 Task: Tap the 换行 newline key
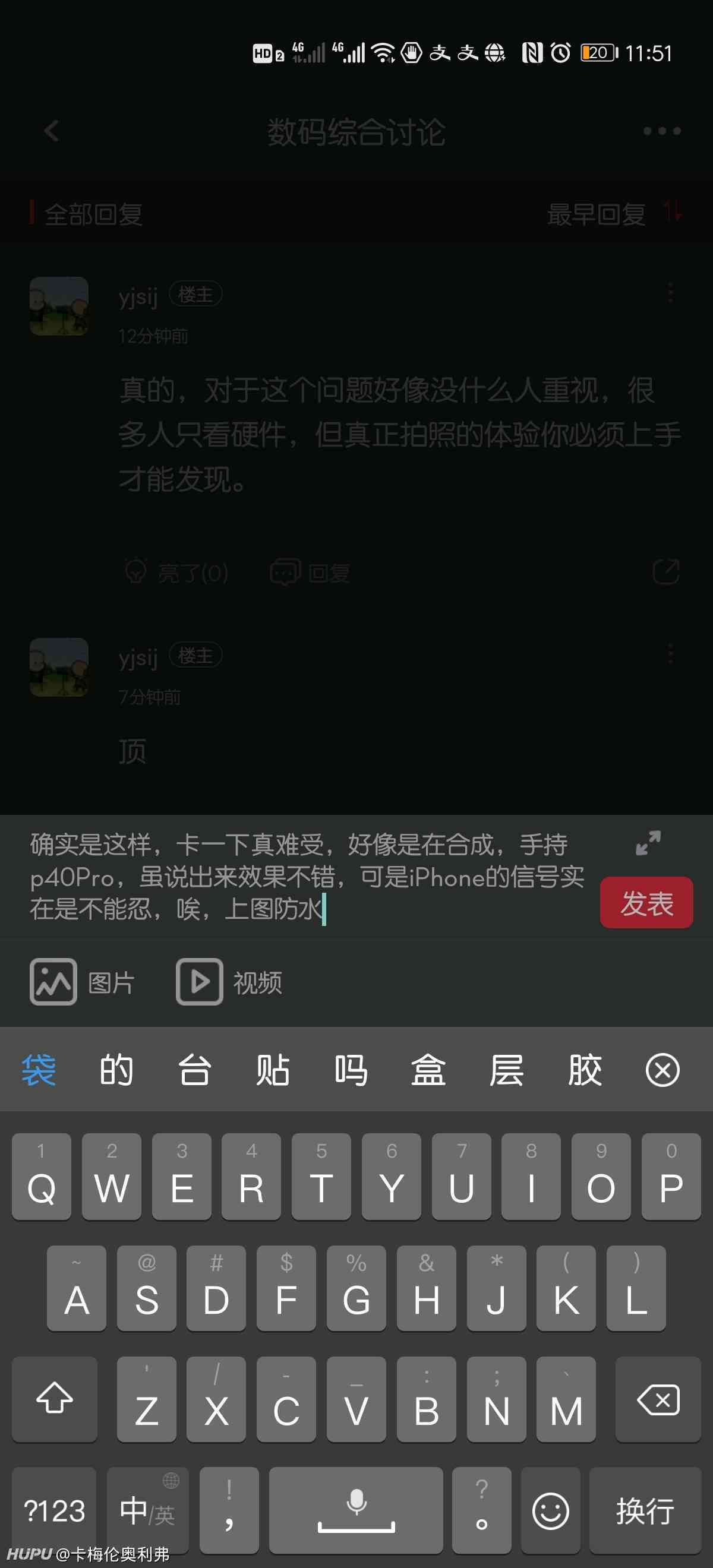(x=645, y=1510)
